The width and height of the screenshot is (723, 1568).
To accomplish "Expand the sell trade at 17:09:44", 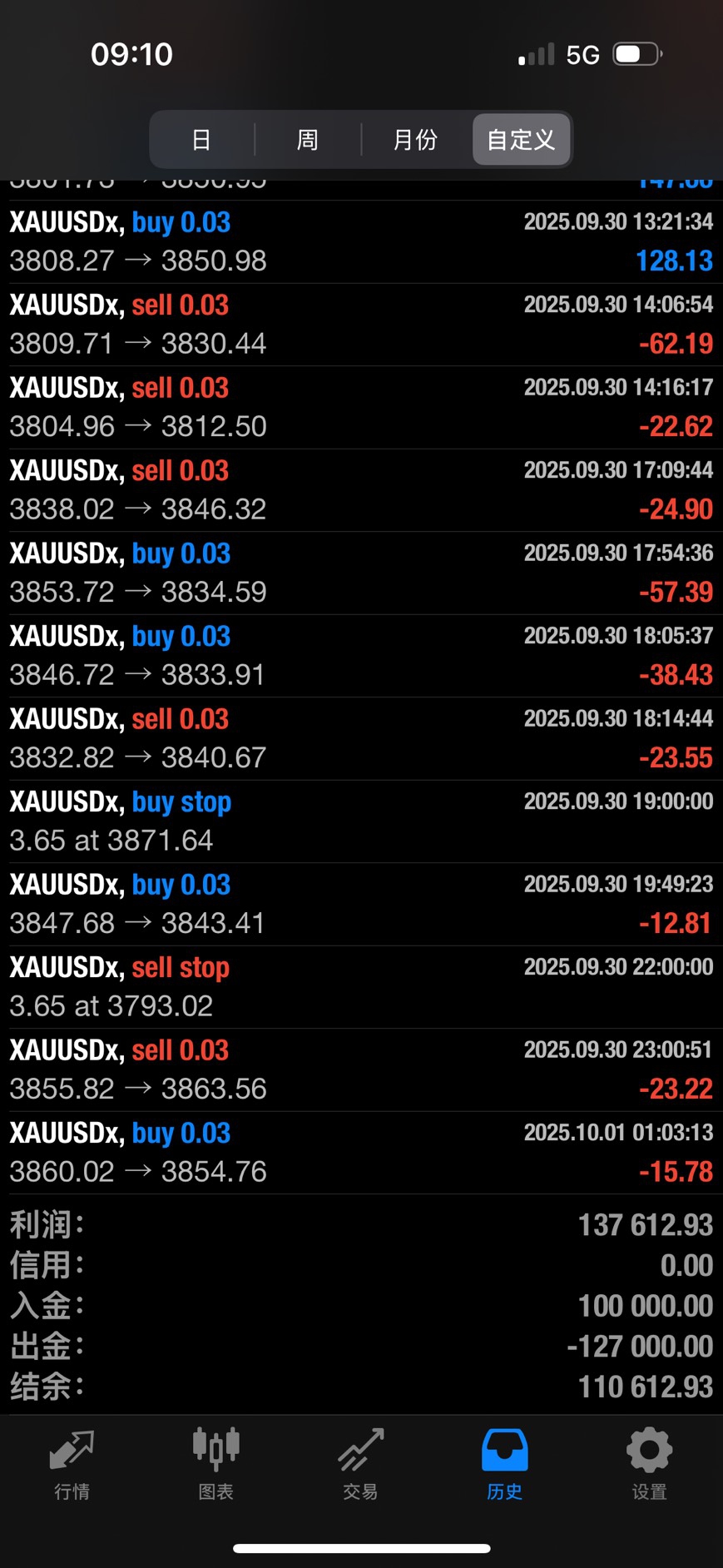I will click(361, 490).
